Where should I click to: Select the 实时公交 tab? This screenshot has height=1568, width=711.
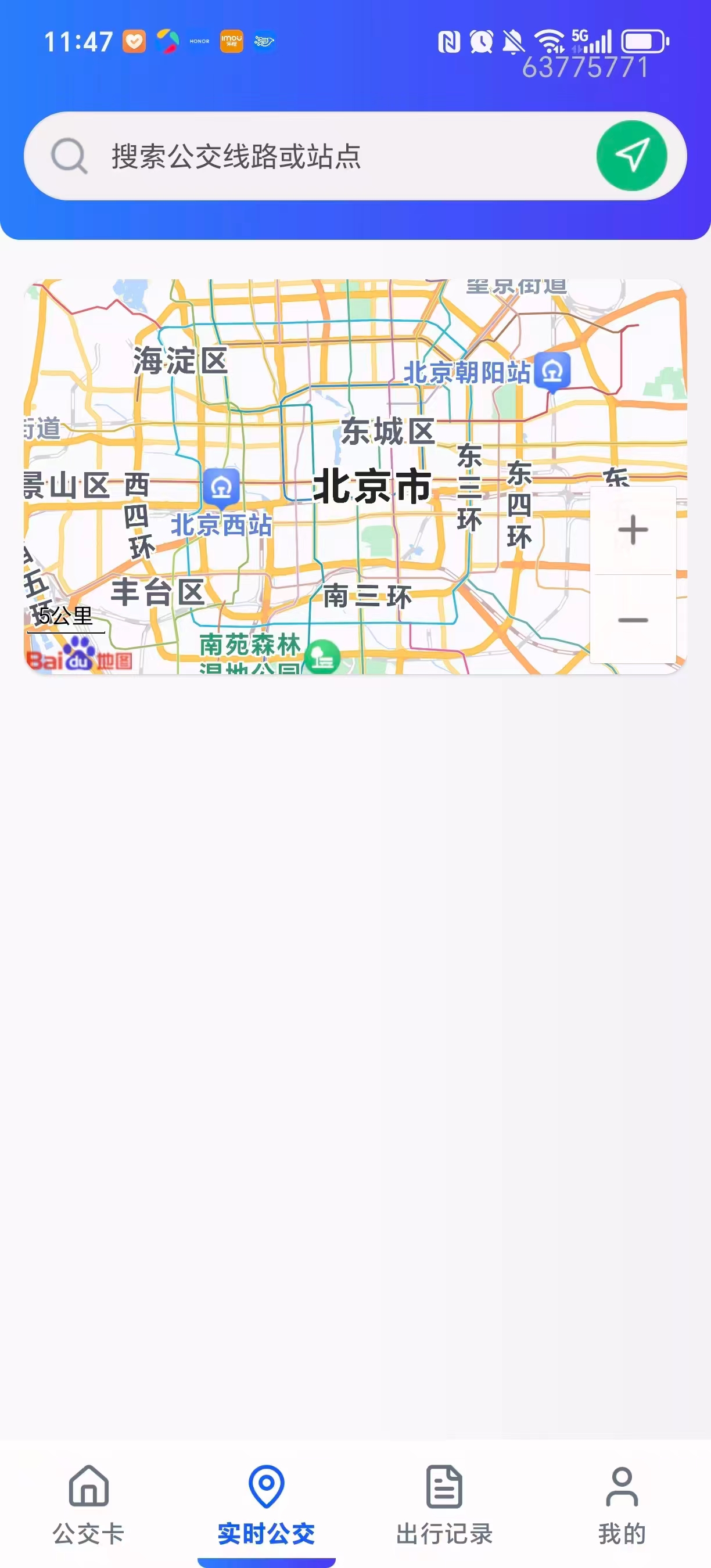[x=267, y=1505]
